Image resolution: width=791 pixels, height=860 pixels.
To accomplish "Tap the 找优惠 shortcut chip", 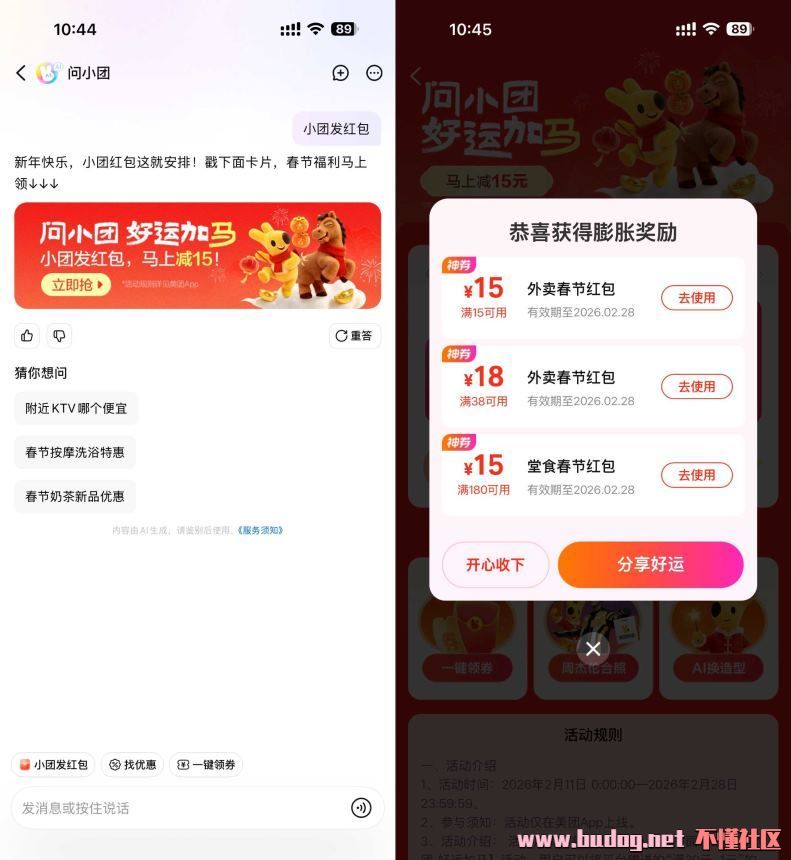I will (133, 765).
